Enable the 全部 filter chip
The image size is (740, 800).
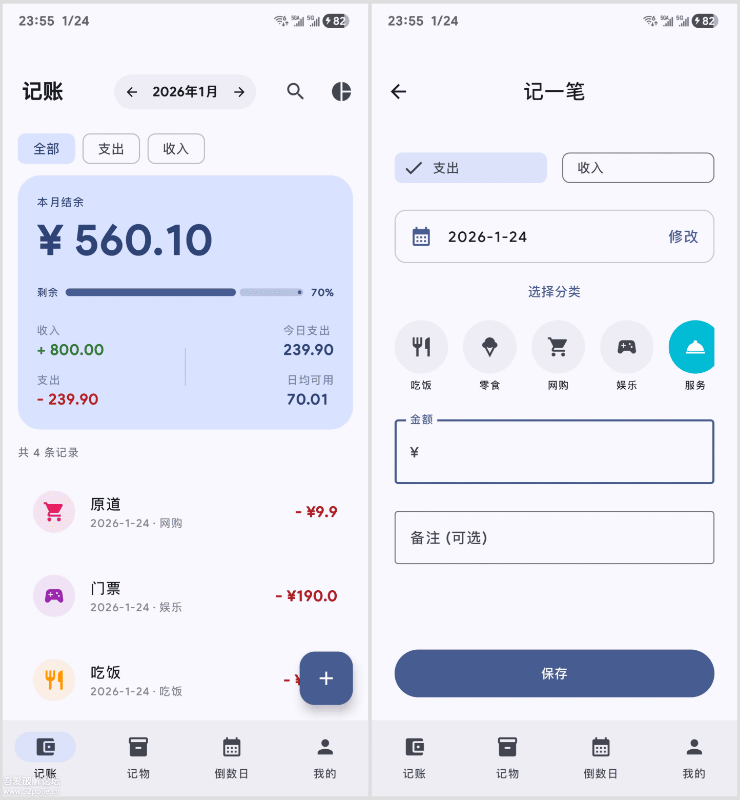pyautogui.click(x=46, y=148)
